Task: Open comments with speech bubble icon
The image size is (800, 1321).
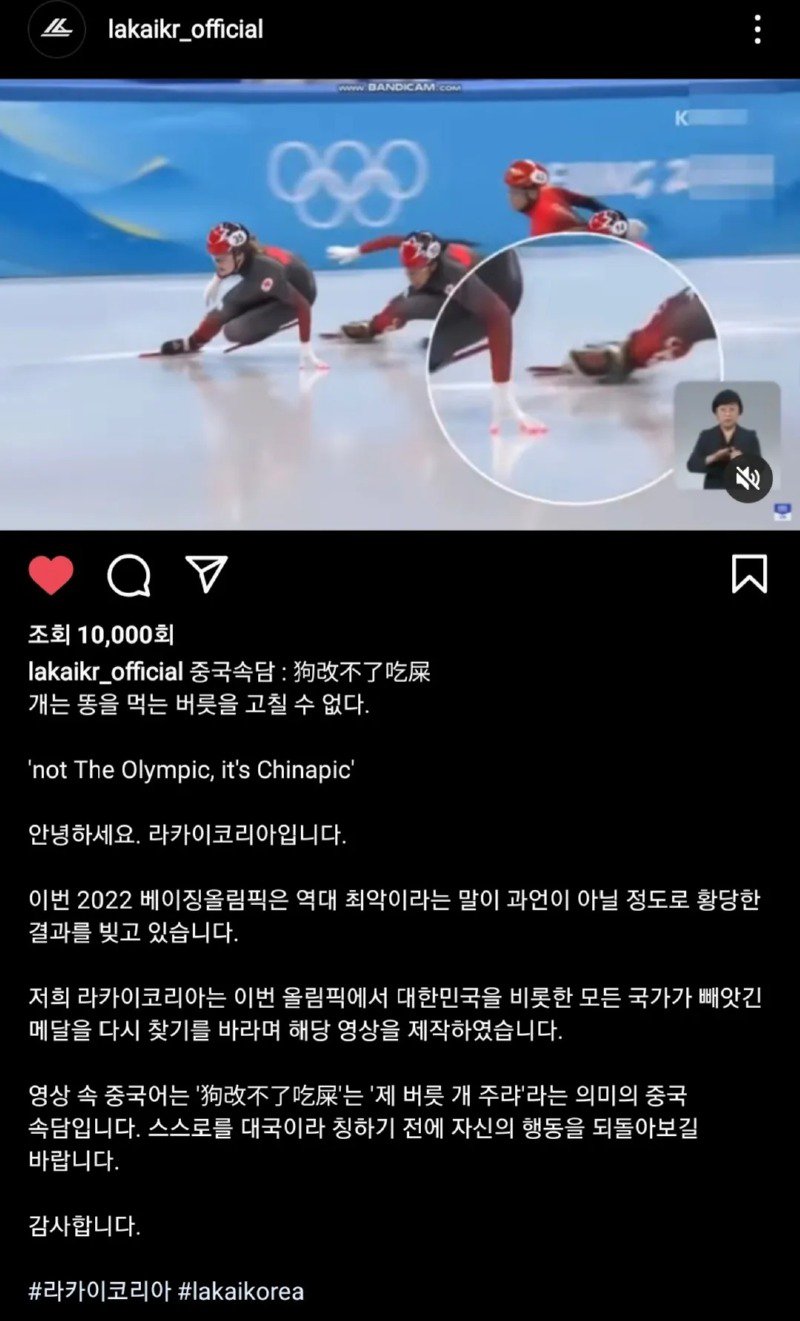Action: (129, 575)
